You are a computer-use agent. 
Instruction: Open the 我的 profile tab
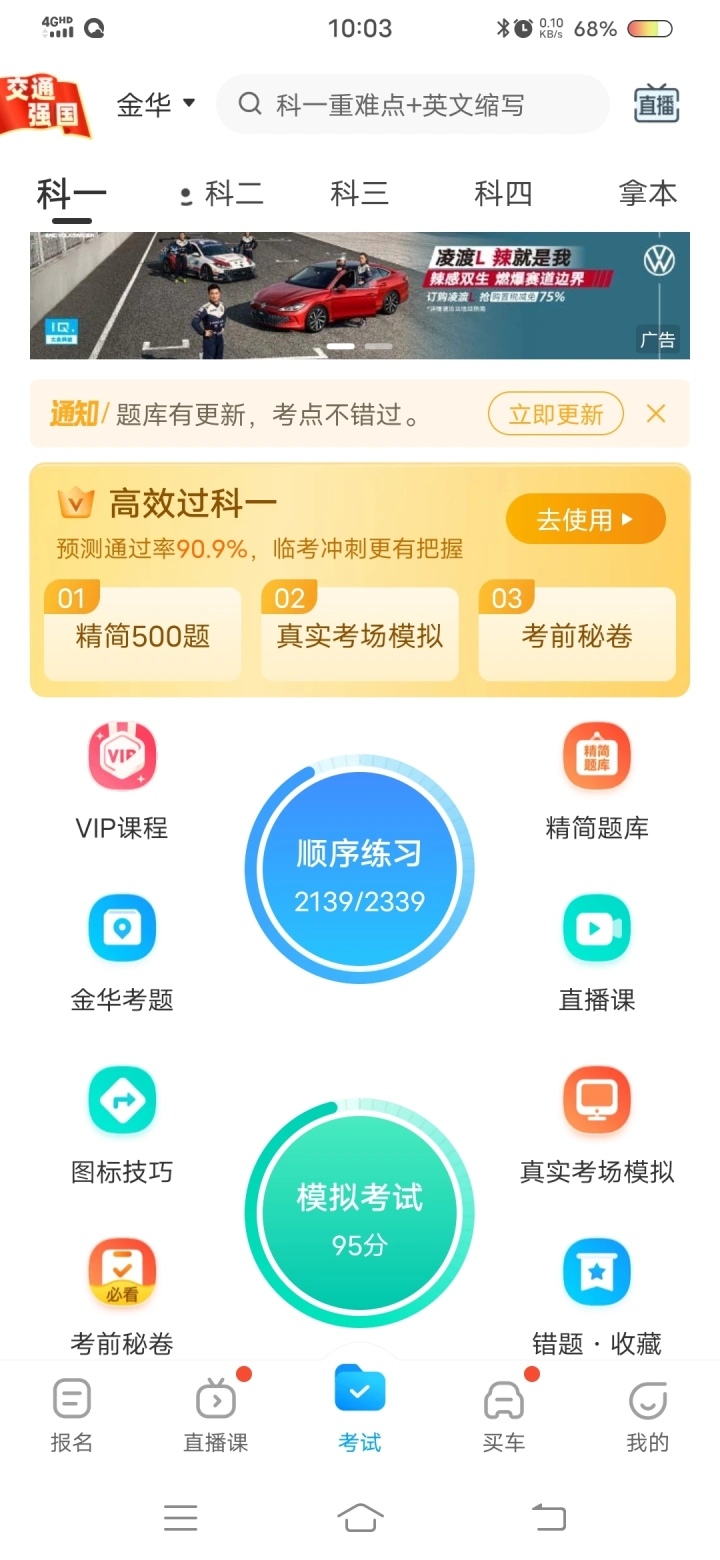[648, 1415]
